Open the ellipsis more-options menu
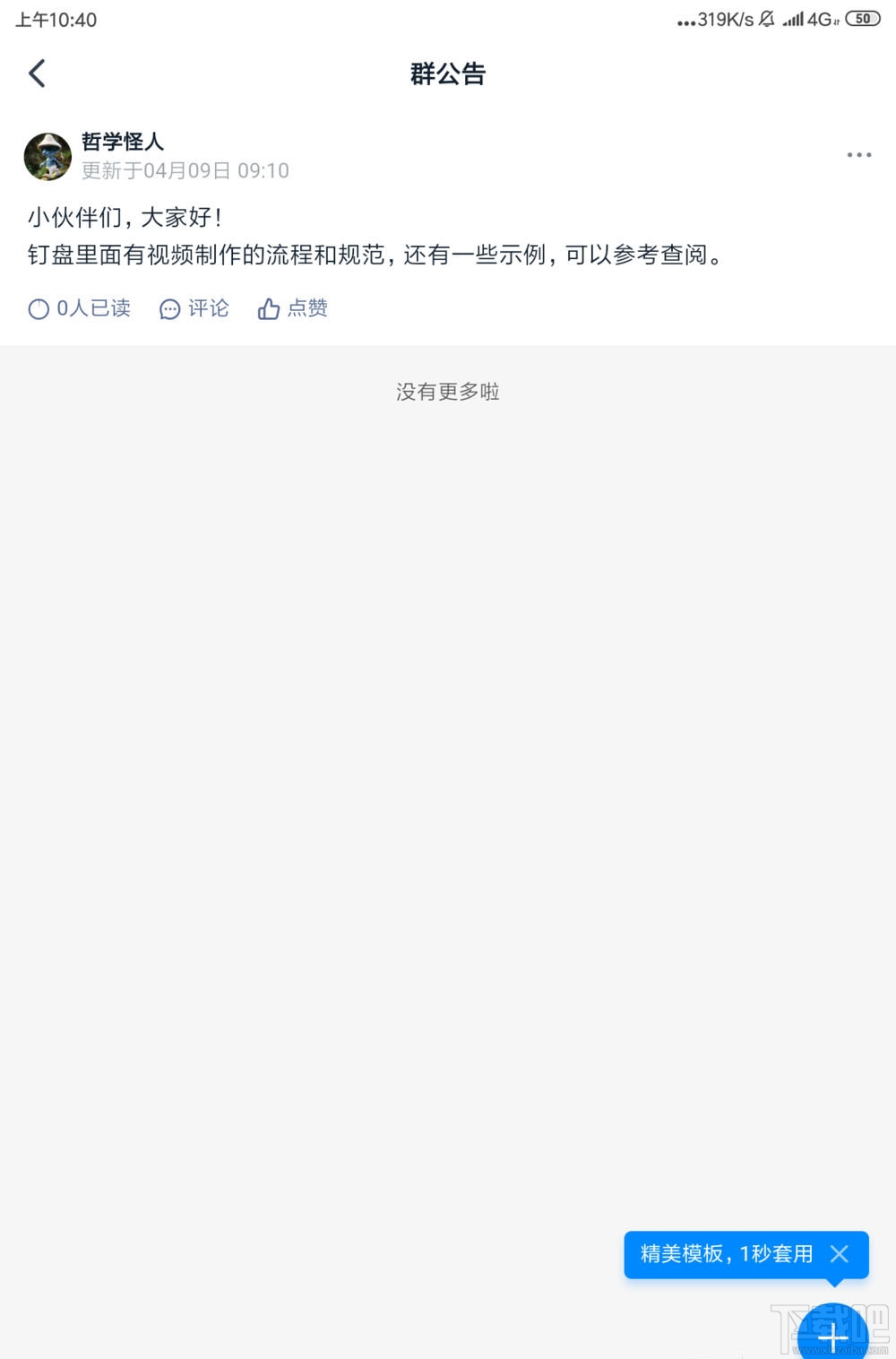Screen dimensions: 896x1359 click(858, 154)
